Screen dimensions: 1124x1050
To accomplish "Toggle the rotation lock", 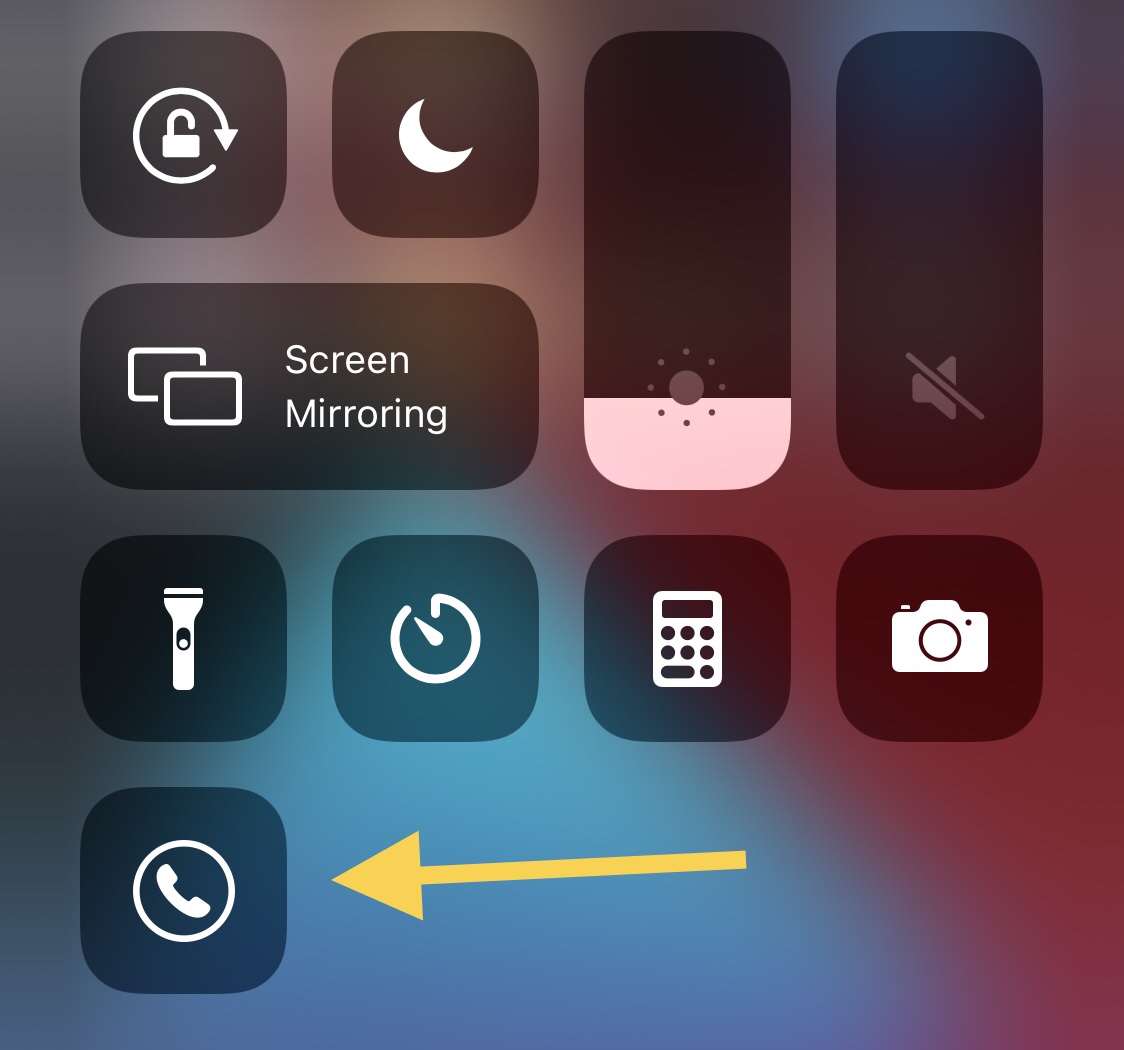I will [x=184, y=135].
